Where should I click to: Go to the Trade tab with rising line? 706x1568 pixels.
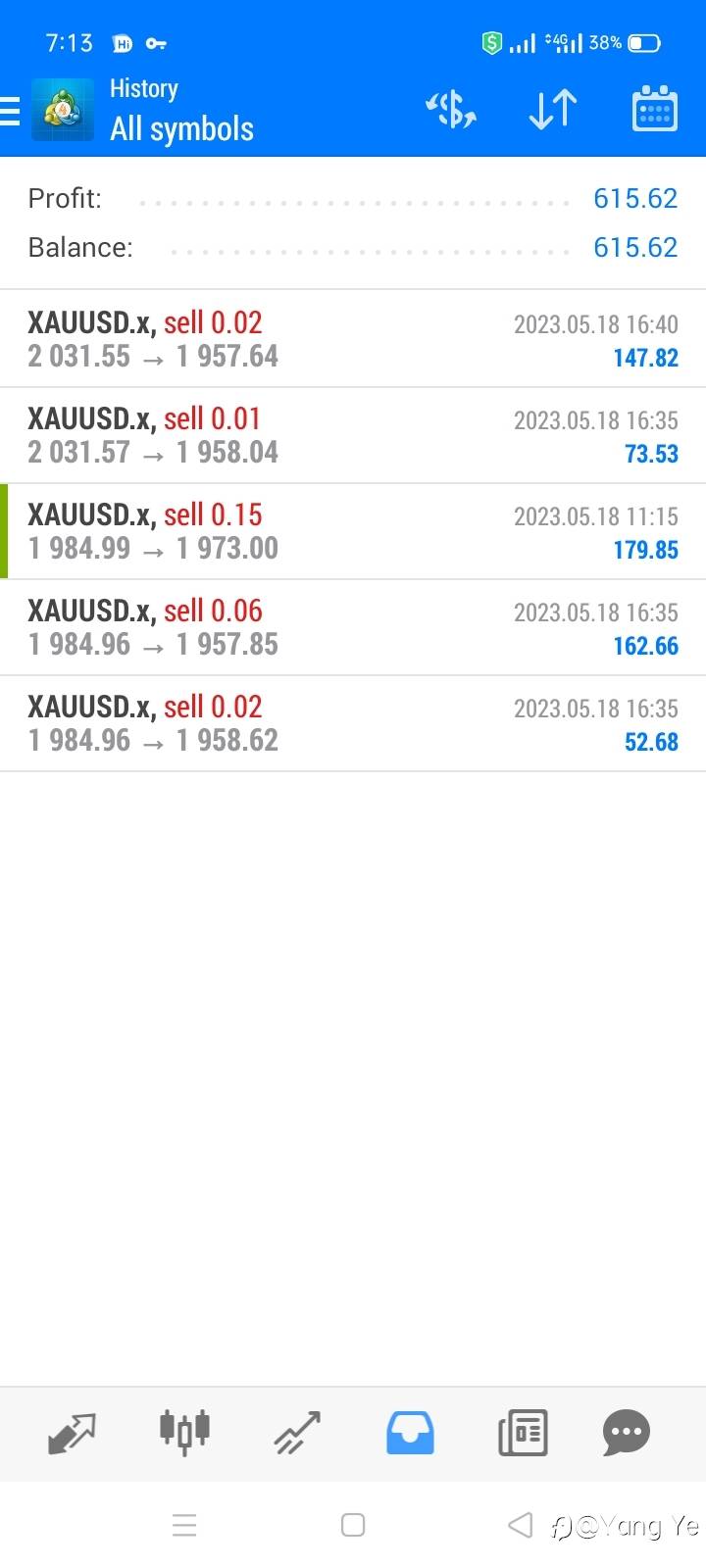297,1433
